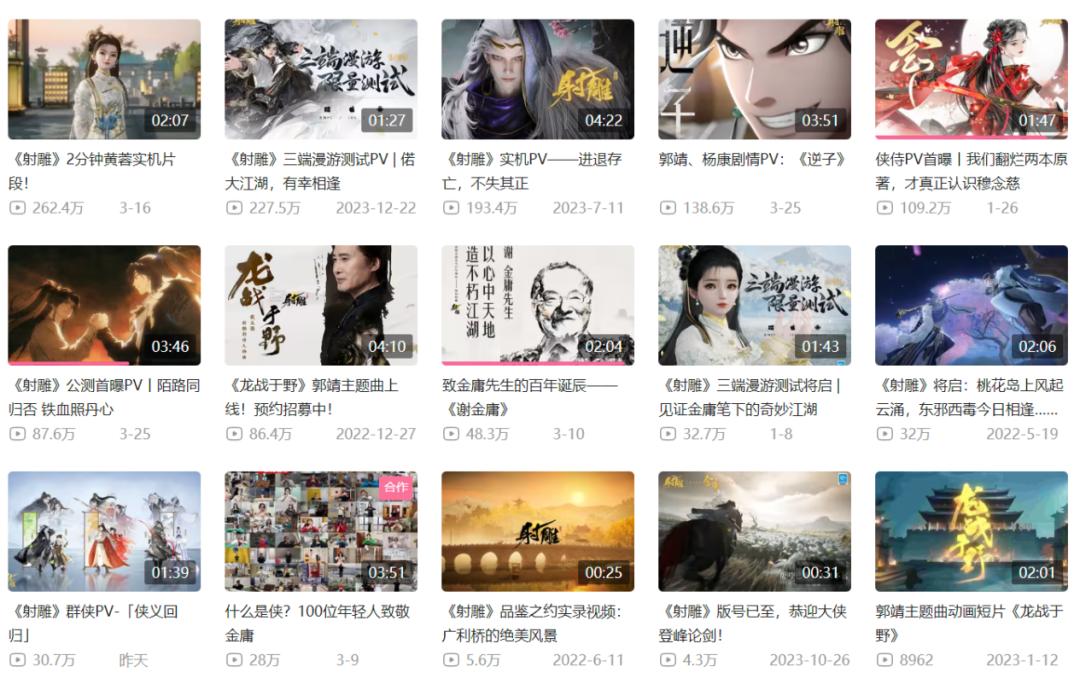Play 公测首曝PV 陌路同归否 video
Screen dimensions: 1080x679
tap(104, 305)
